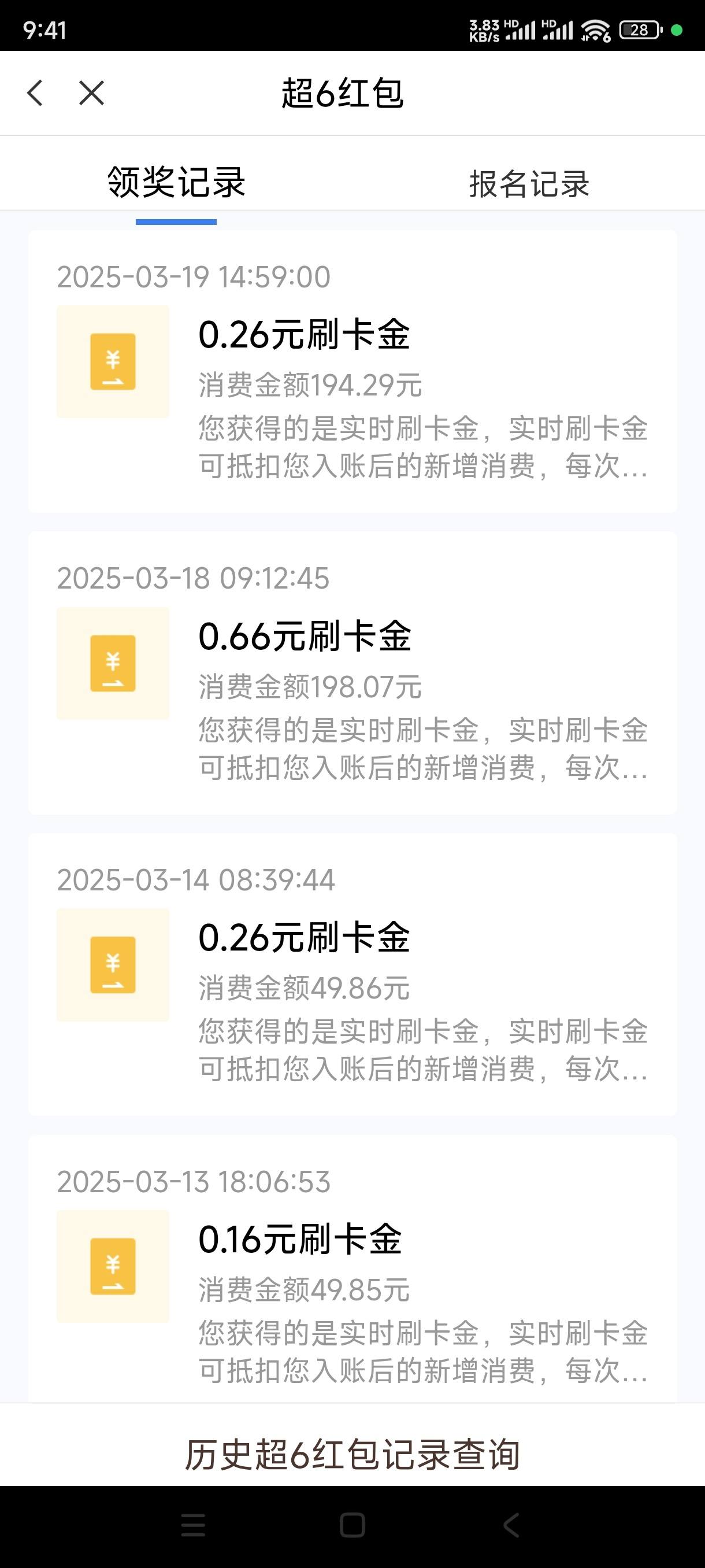Open the 2025-03-19 14:59:00 reward record
The height and width of the screenshot is (1568, 705).
coord(353,371)
